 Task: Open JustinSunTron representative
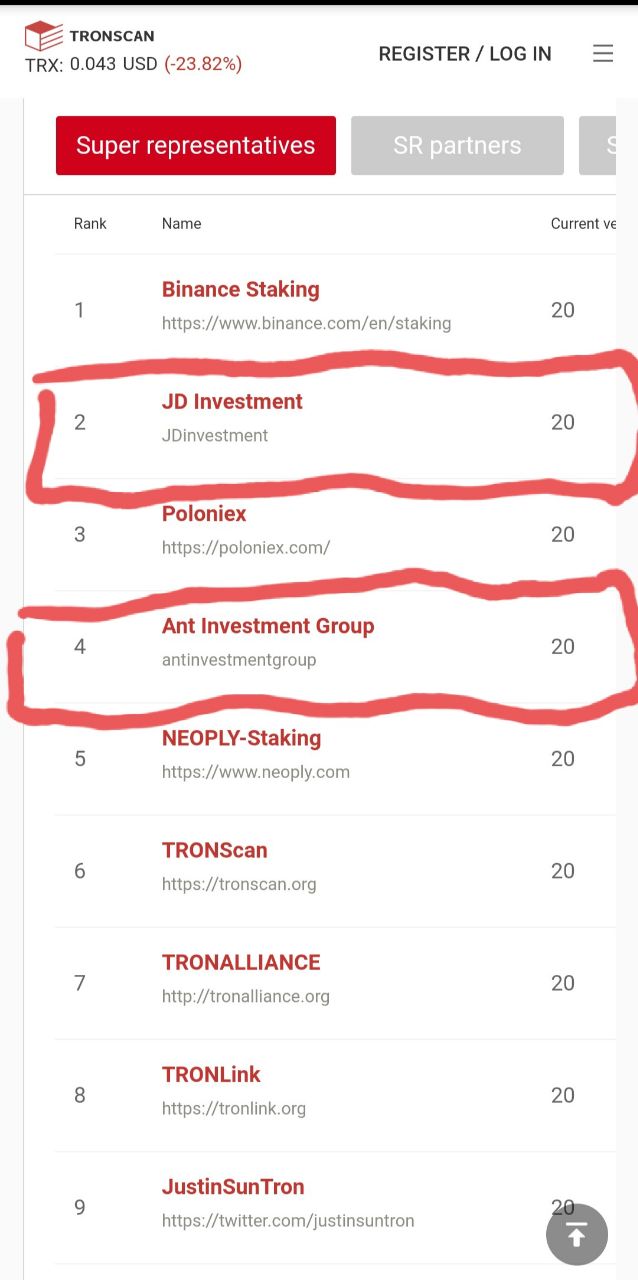(233, 1186)
